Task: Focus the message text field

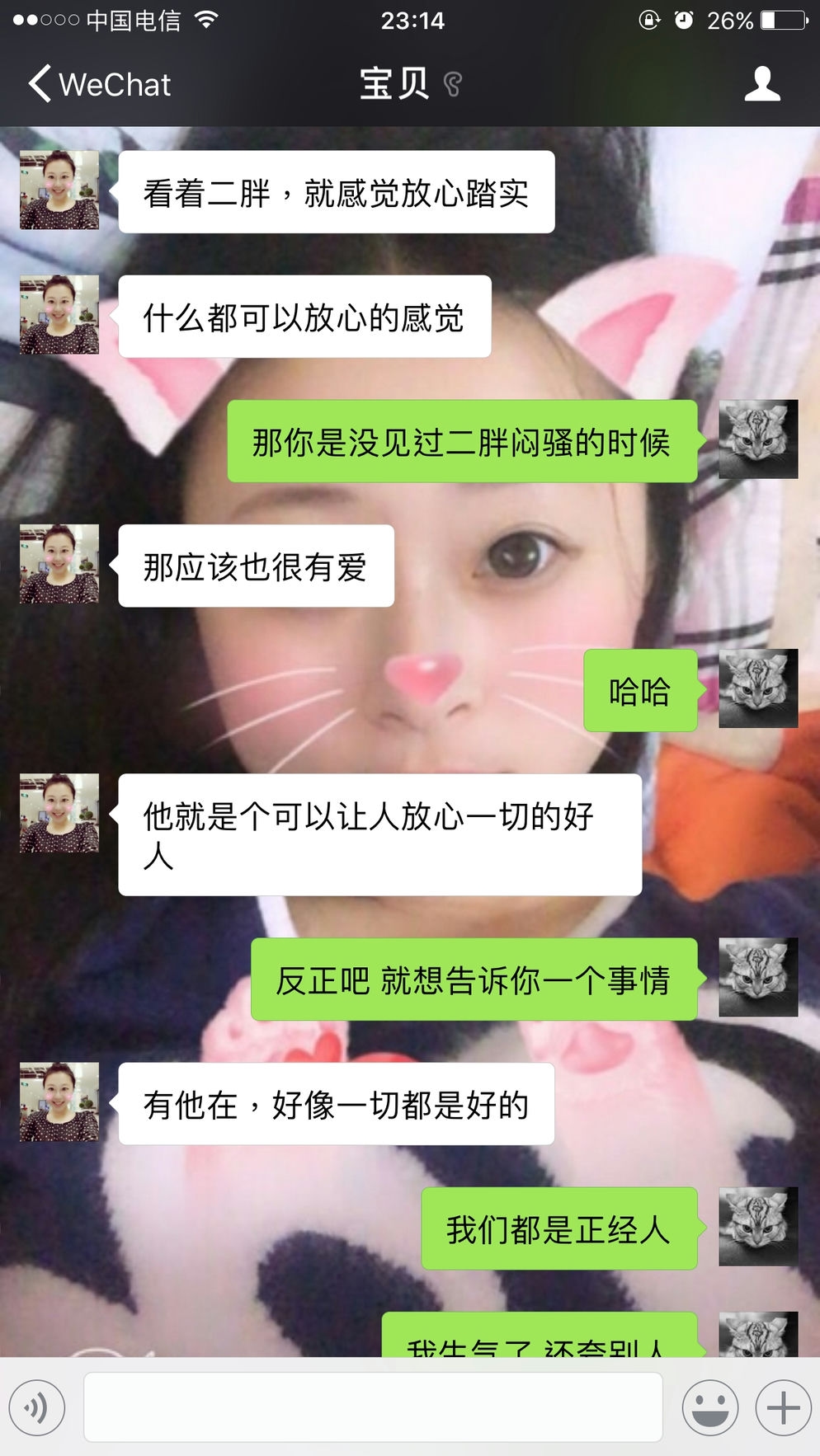Action: 373,1407
